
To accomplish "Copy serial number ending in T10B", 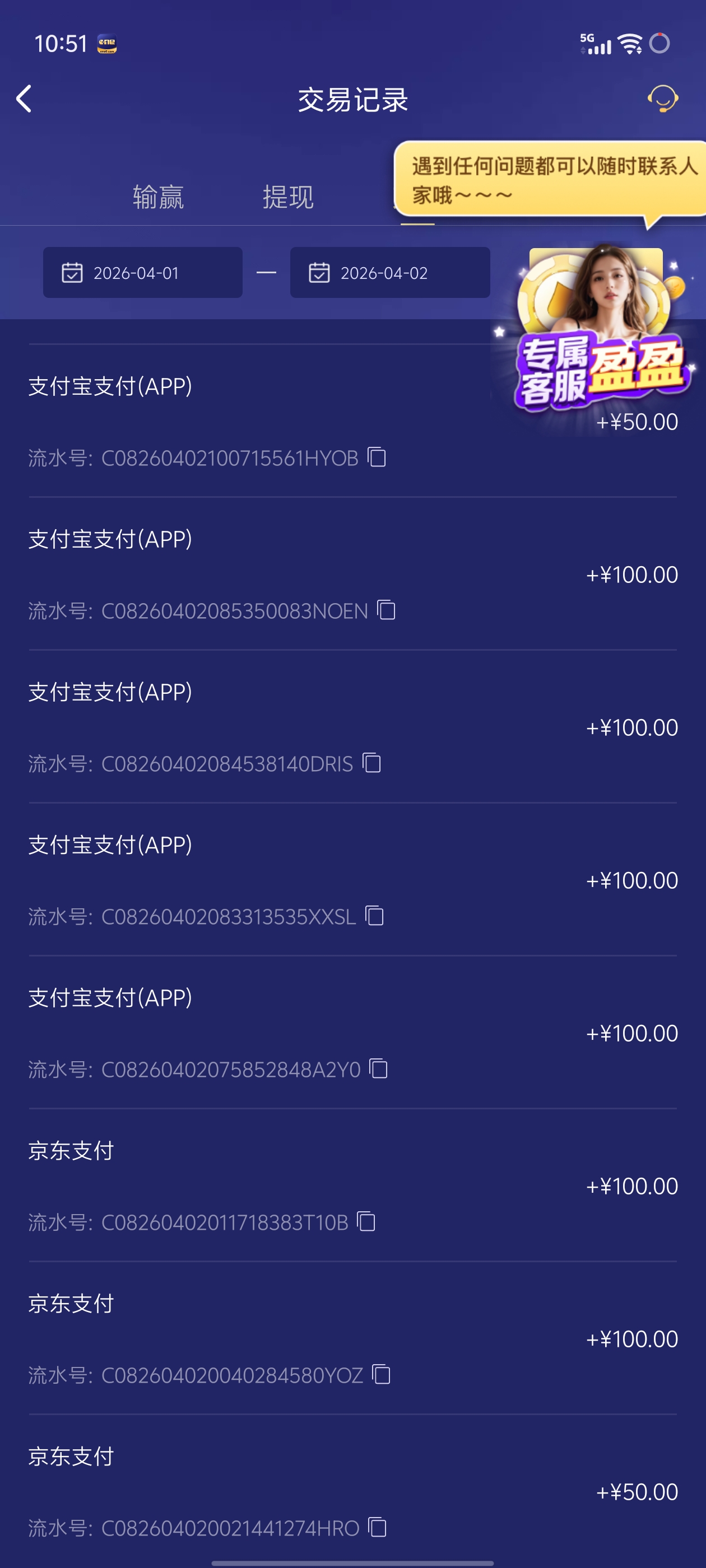I will click(x=366, y=1221).
